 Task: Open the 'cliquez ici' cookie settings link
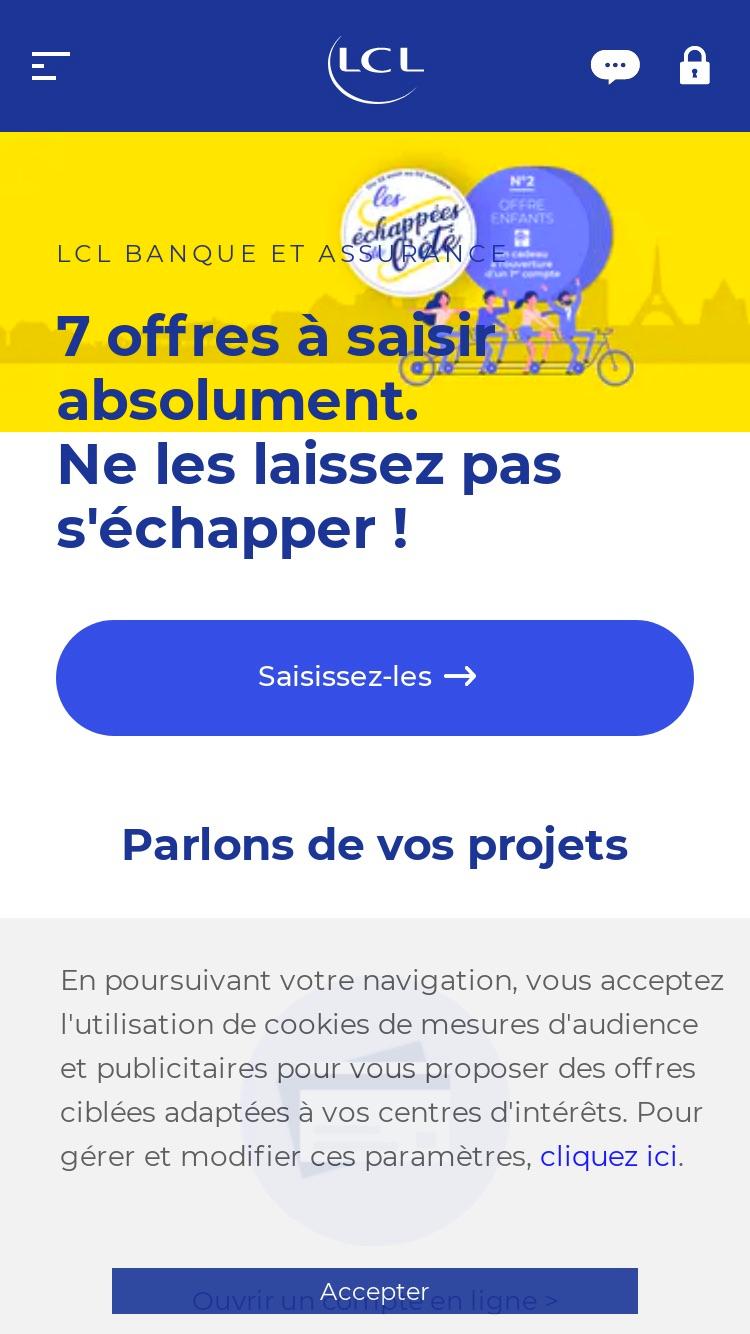(x=609, y=1156)
